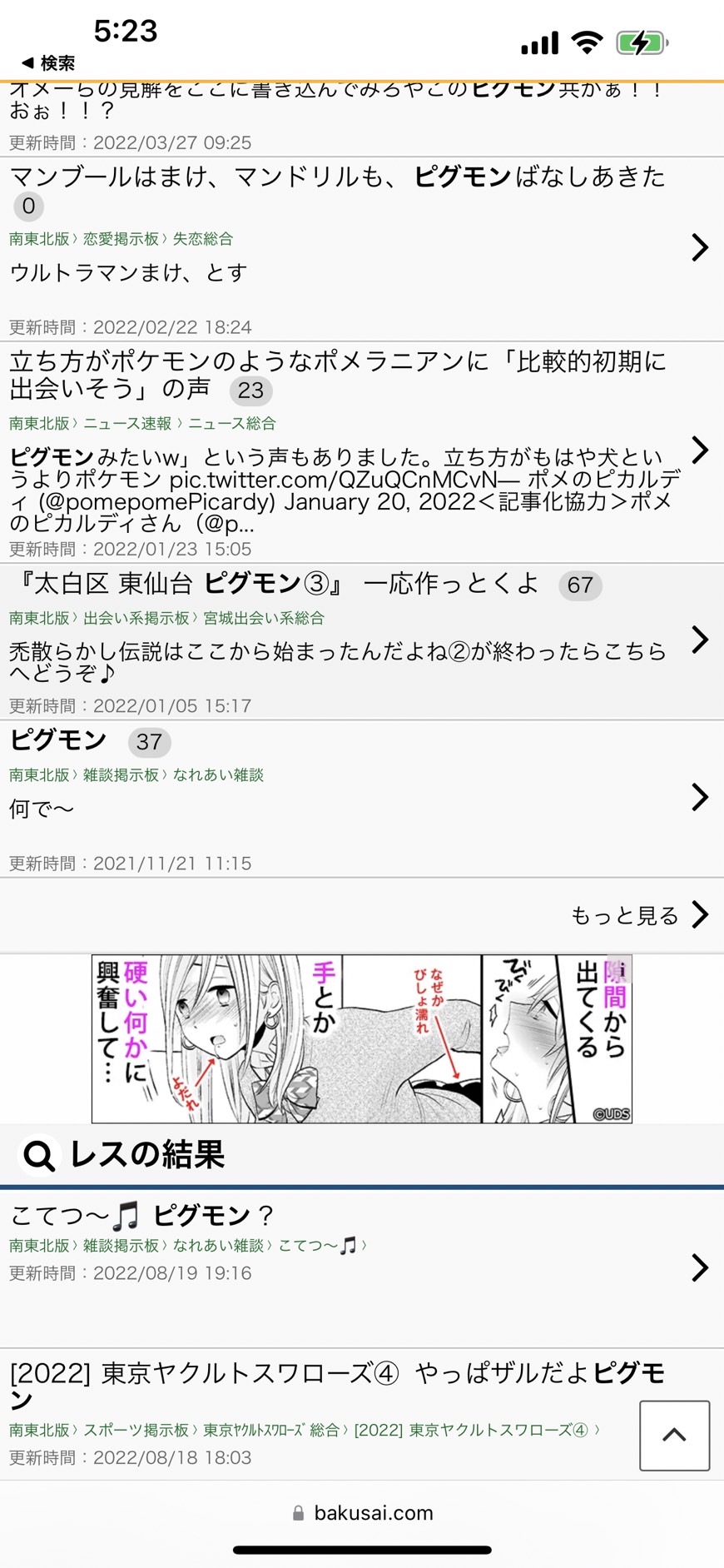Return to the previous 検索 app
This screenshot has width=724, height=1568.
click(x=47, y=62)
